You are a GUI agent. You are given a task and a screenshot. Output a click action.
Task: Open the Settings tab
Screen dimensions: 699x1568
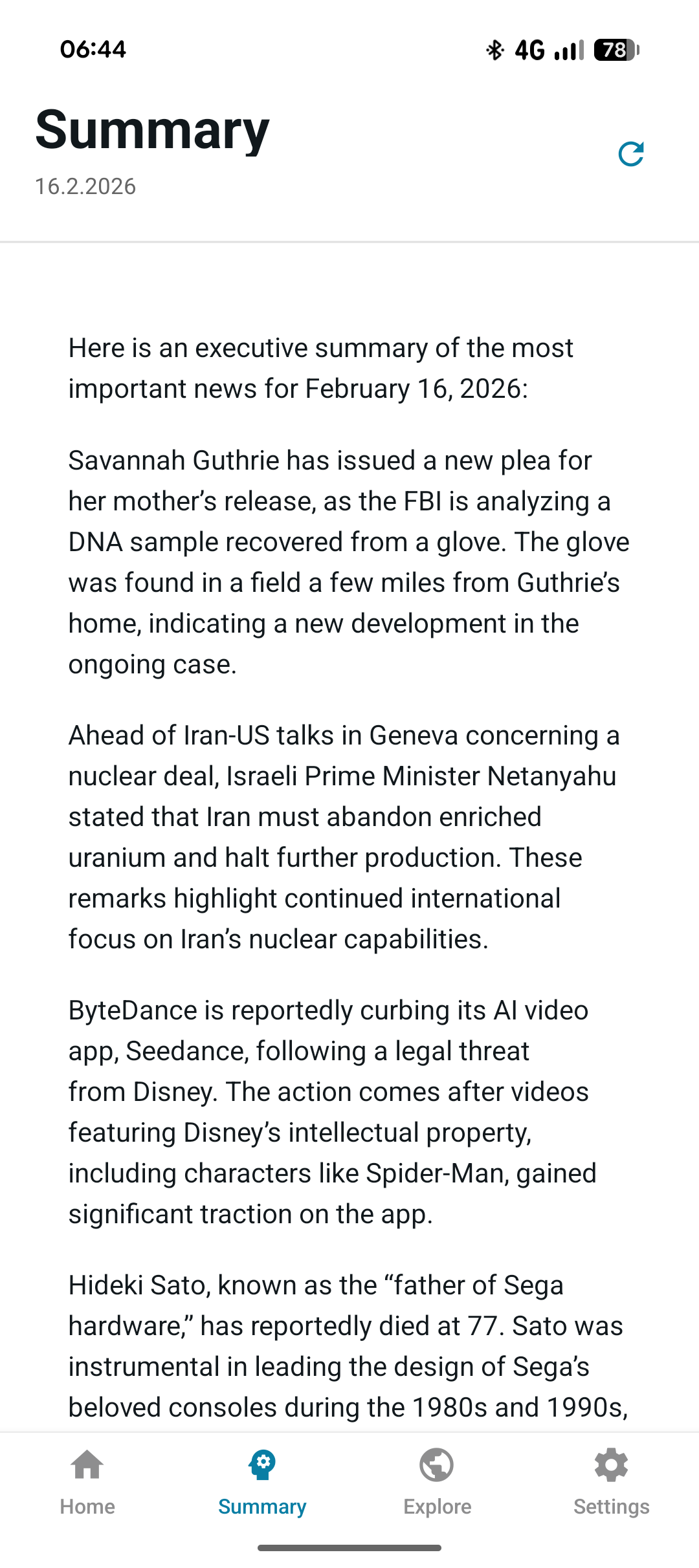tap(611, 1480)
